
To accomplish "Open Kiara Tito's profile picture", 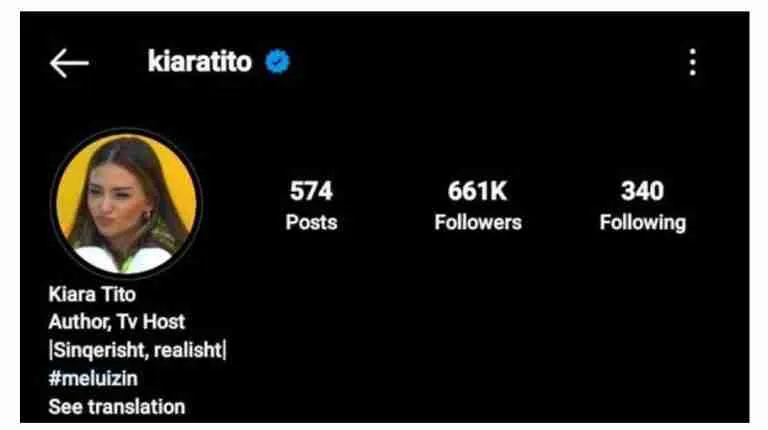I will point(124,204).
